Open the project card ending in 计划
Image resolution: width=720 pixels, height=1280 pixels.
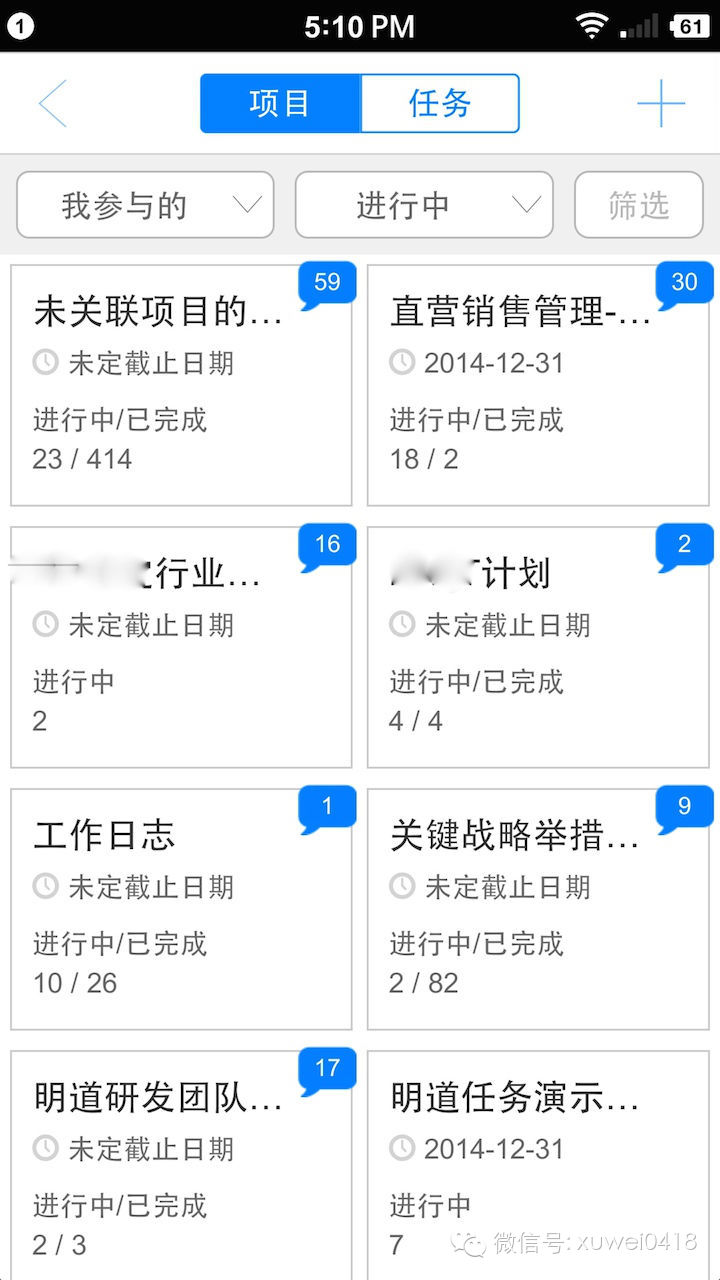click(x=538, y=647)
